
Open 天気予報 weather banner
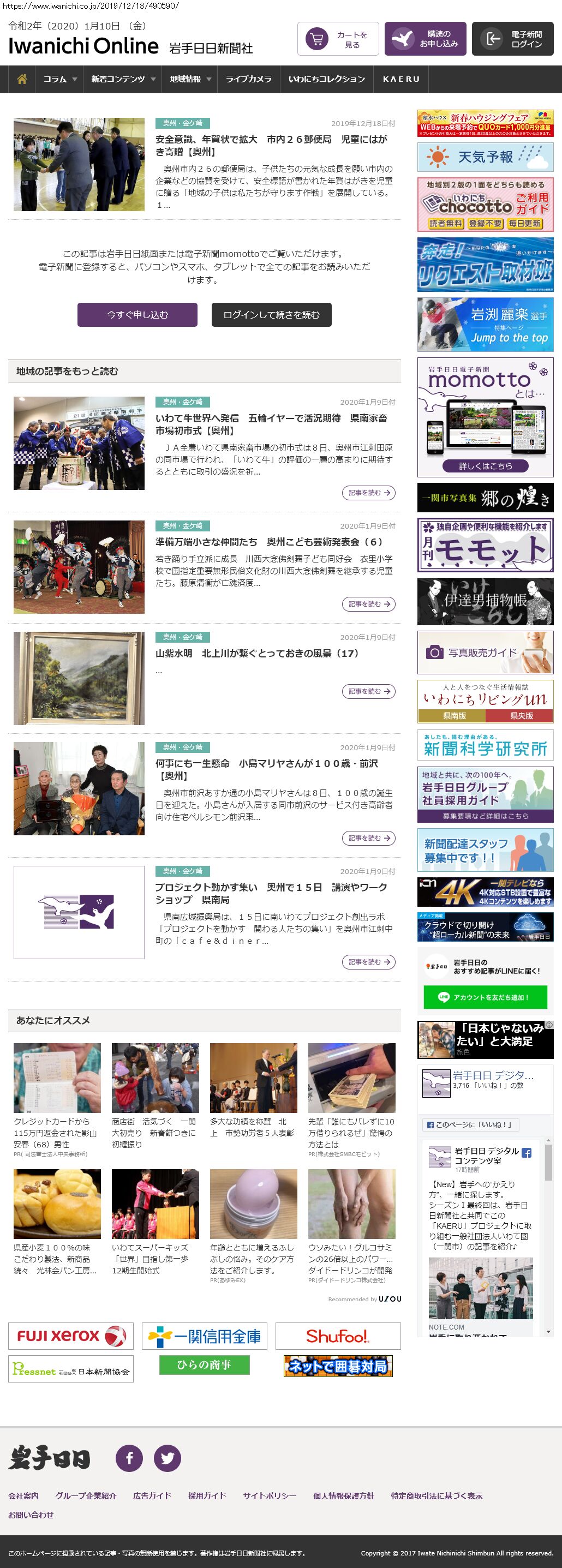tap(485, 157)
